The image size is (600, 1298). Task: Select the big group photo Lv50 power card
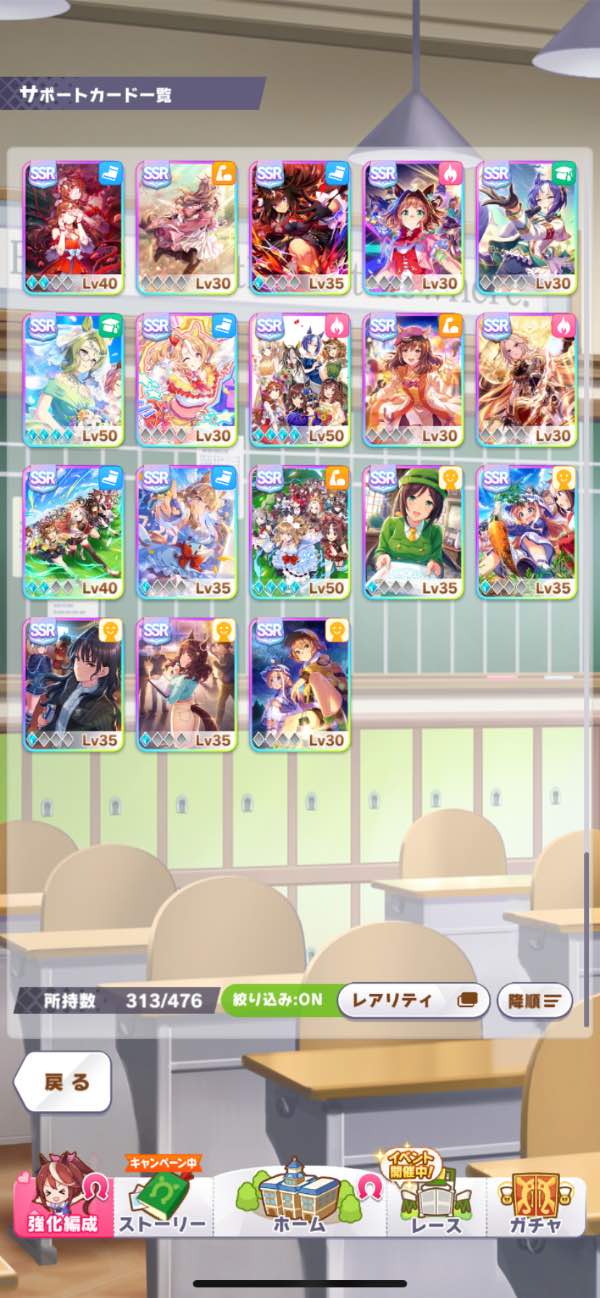pos(300,531)
